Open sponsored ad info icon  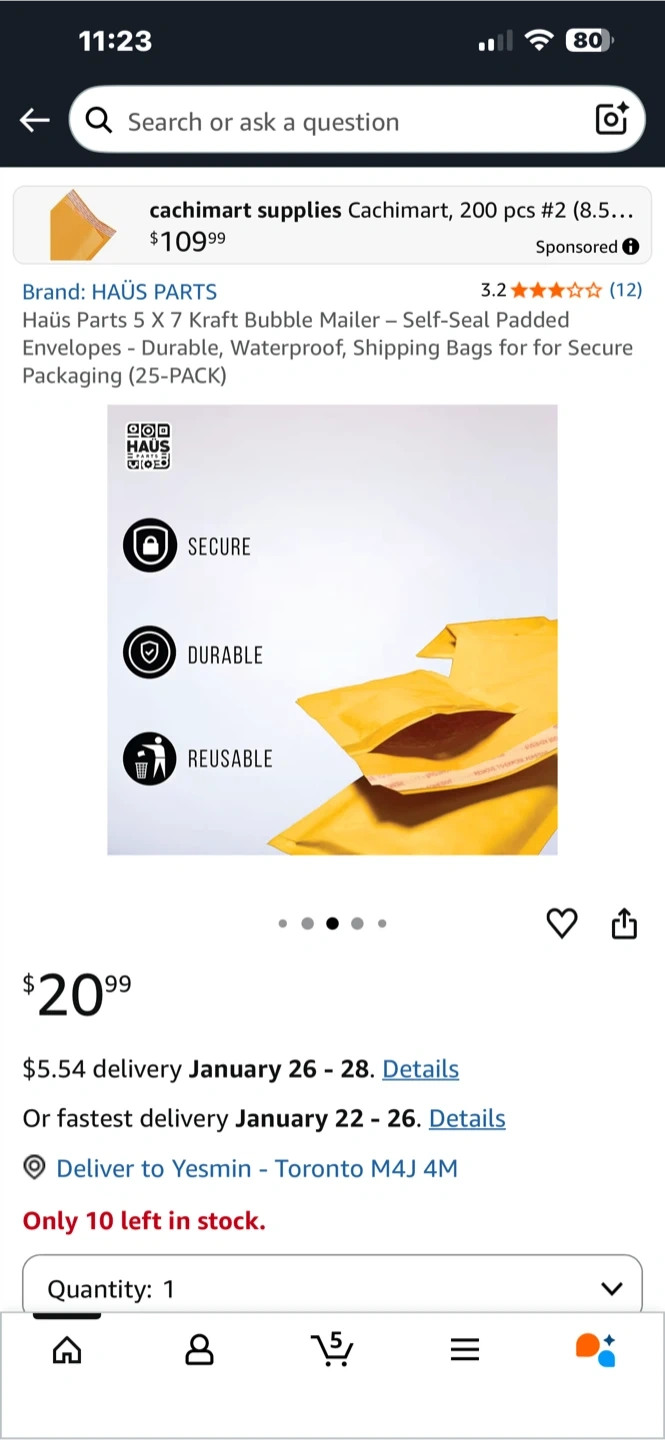point(630,247)
